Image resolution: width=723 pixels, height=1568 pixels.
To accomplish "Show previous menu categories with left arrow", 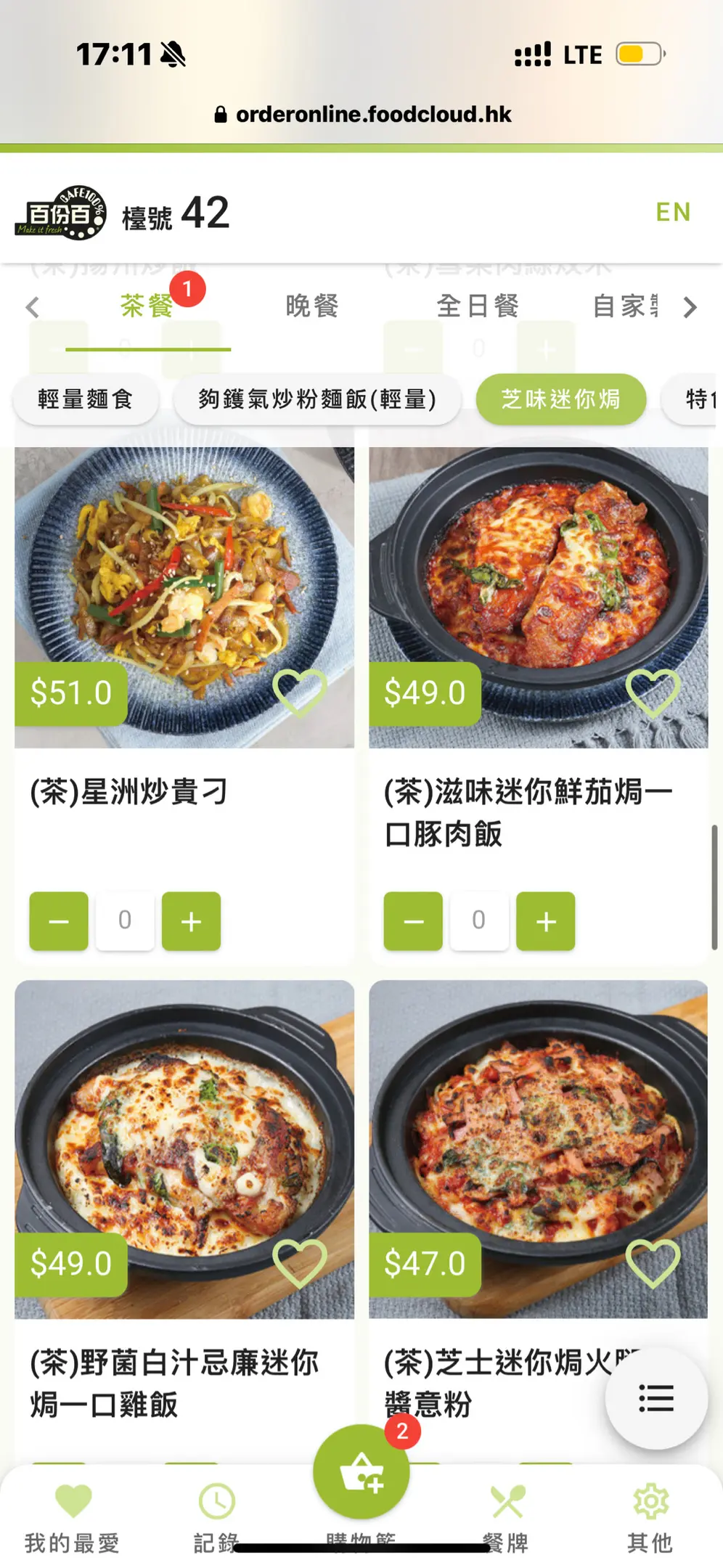I will click(x=33, y=308).
